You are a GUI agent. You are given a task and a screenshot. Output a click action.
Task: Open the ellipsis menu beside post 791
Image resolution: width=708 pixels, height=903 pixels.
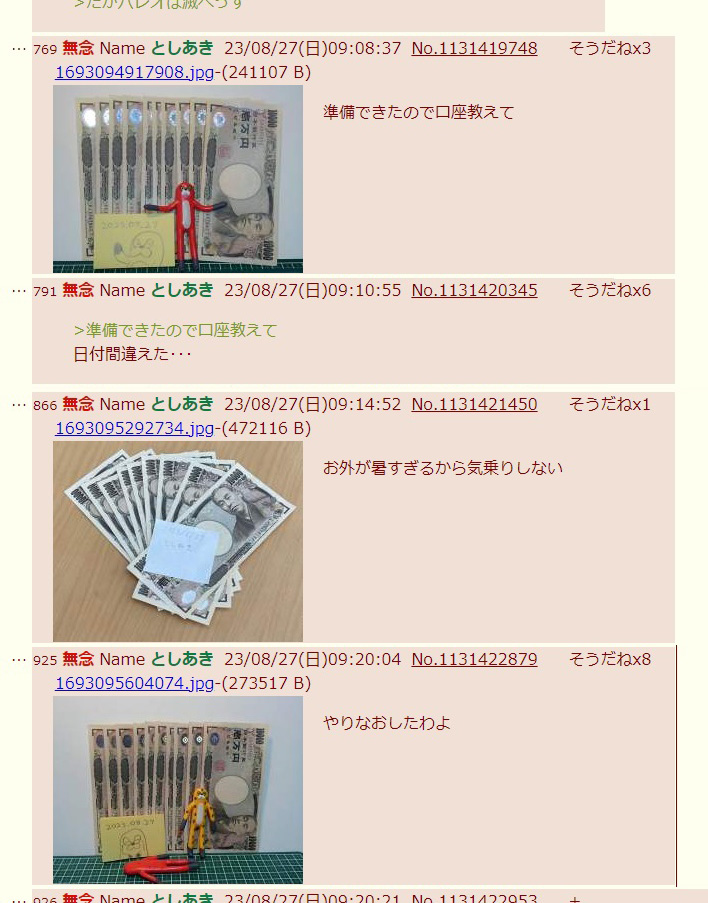(18, 290)
